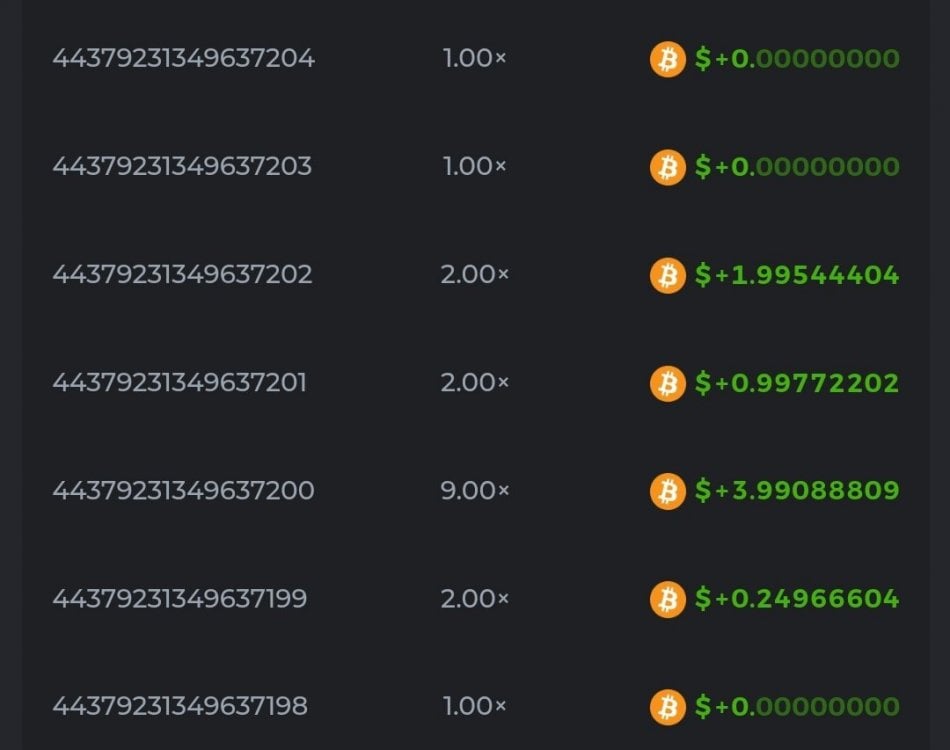Open bet details for ID ending 637204
This screenshot has width=950, height=750.
coord(183,59)
